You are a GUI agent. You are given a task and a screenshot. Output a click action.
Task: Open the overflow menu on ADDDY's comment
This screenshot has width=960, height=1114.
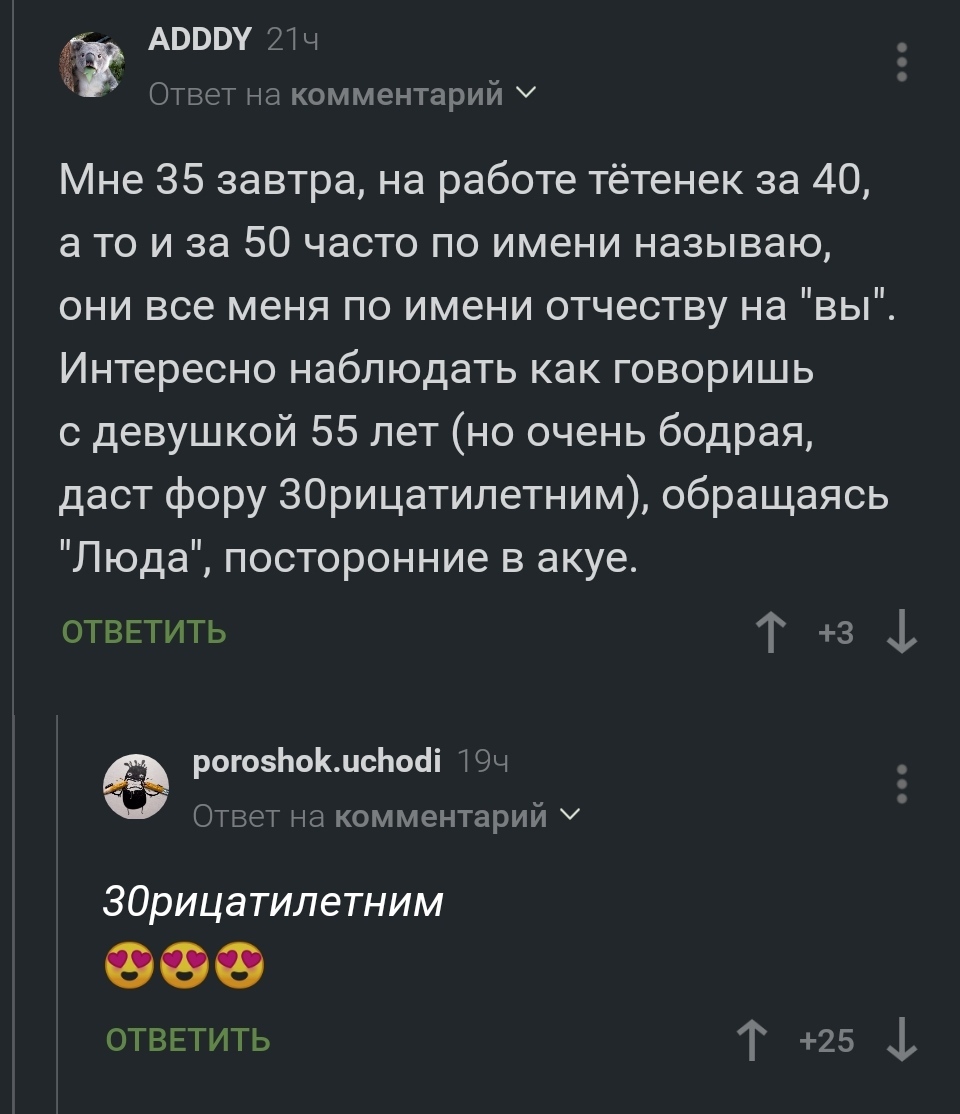902,62
